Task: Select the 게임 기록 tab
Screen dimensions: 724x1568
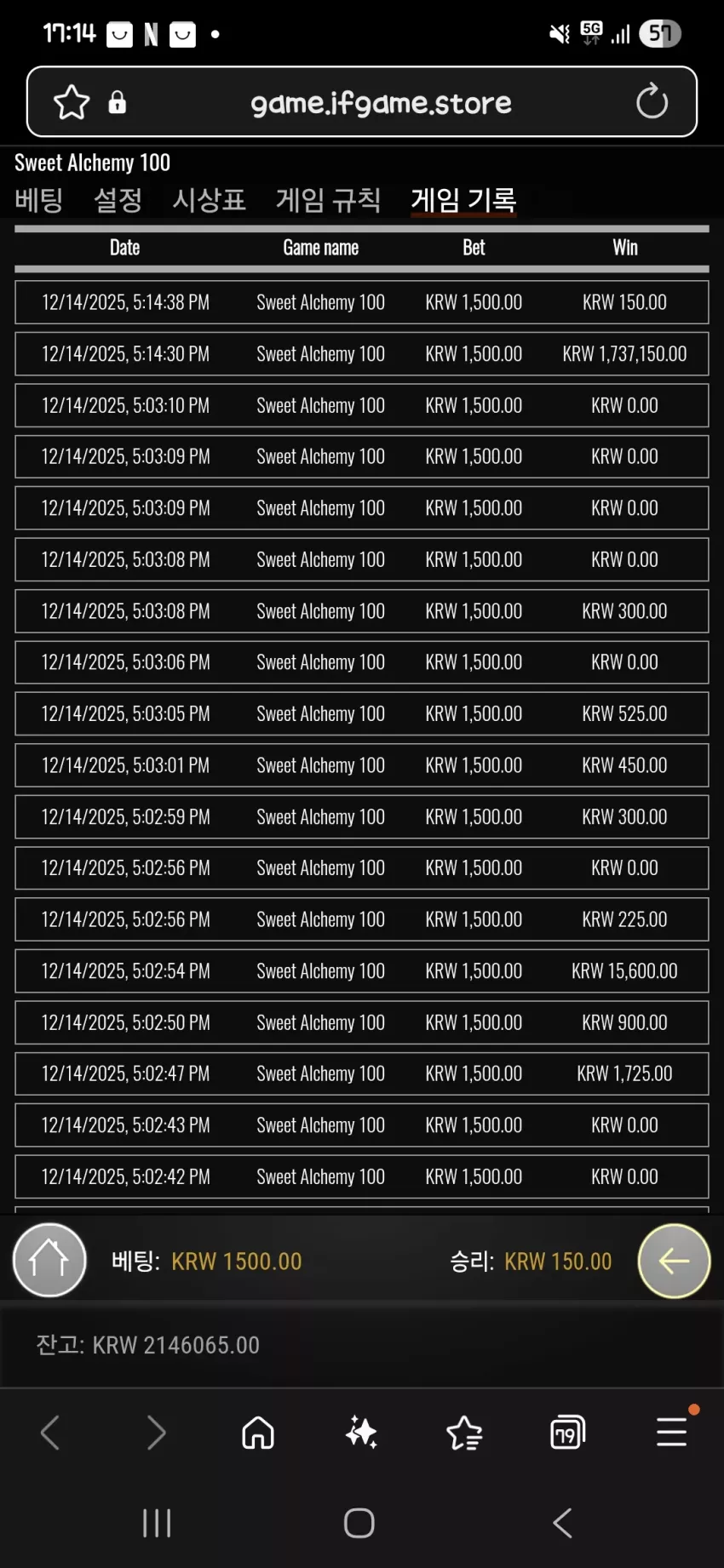Action: point(463,200)
